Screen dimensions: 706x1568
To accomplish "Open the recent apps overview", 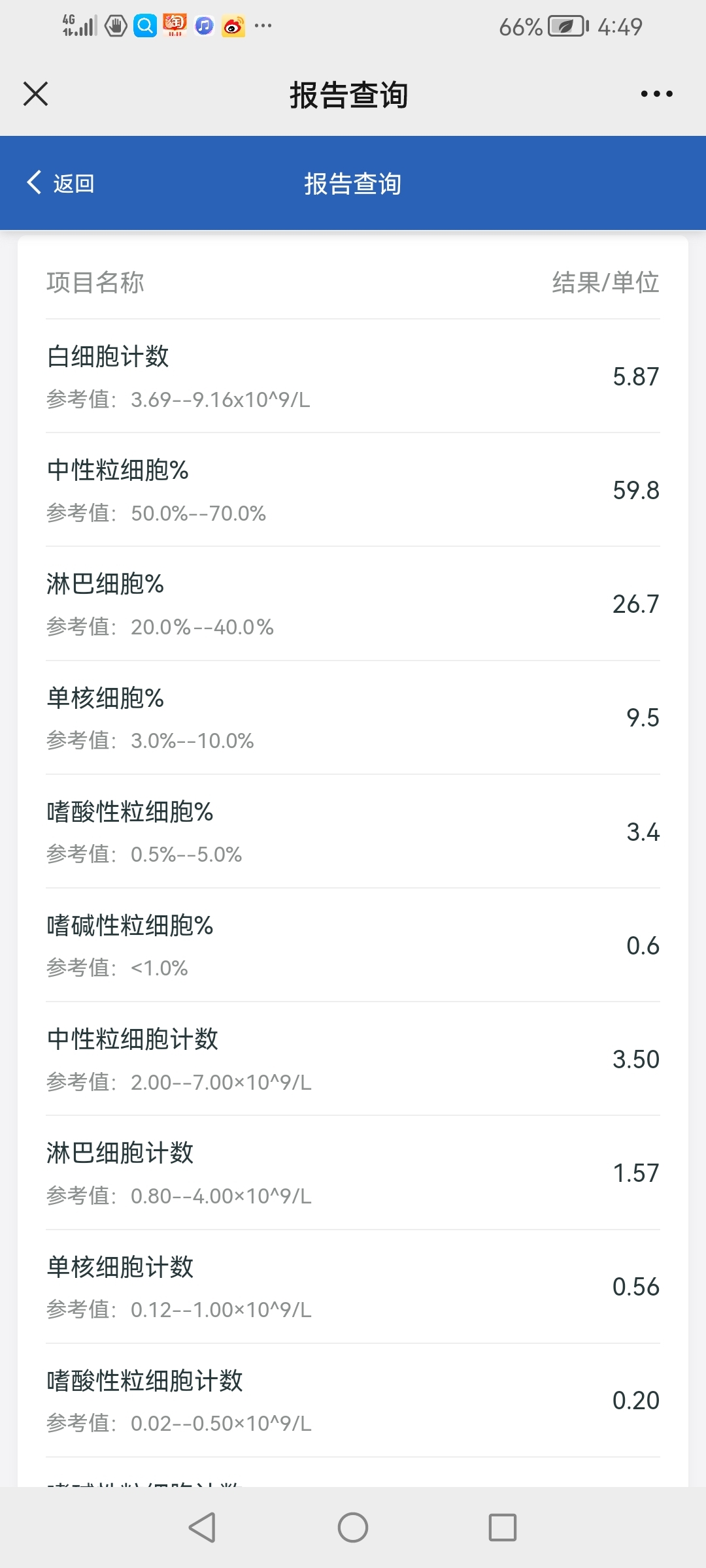I will 503,1527.
